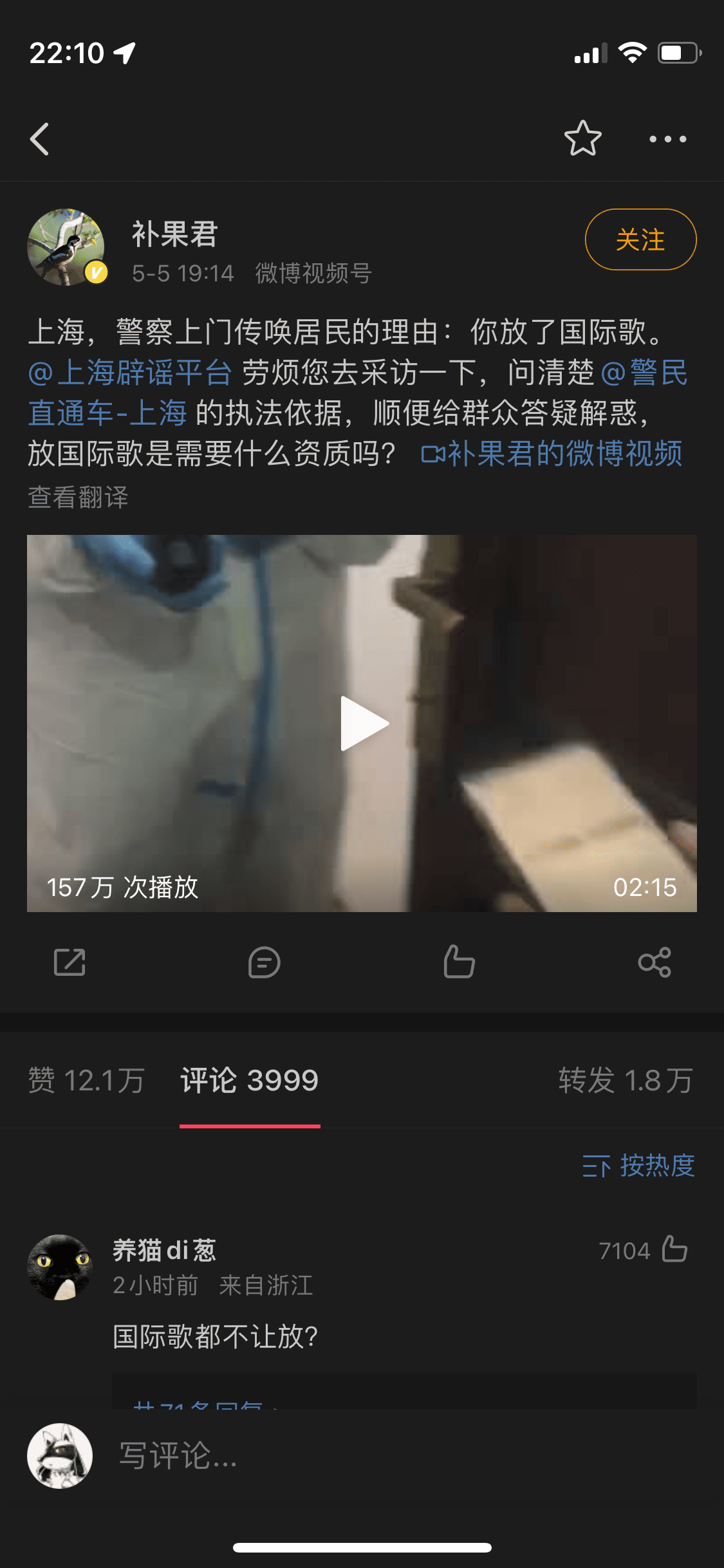Share the post via the share icon

point(654,962)
